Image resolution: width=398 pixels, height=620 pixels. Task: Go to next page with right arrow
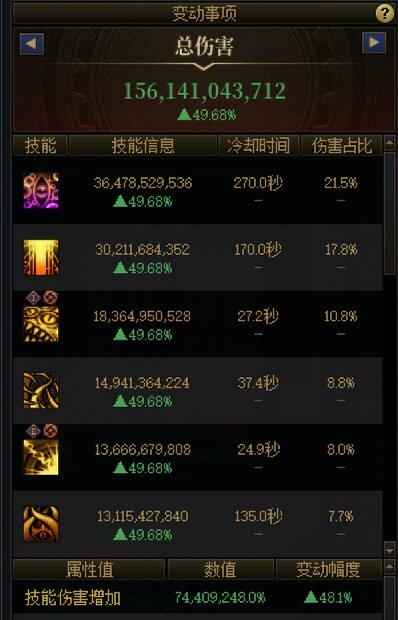tap(374, 42)
